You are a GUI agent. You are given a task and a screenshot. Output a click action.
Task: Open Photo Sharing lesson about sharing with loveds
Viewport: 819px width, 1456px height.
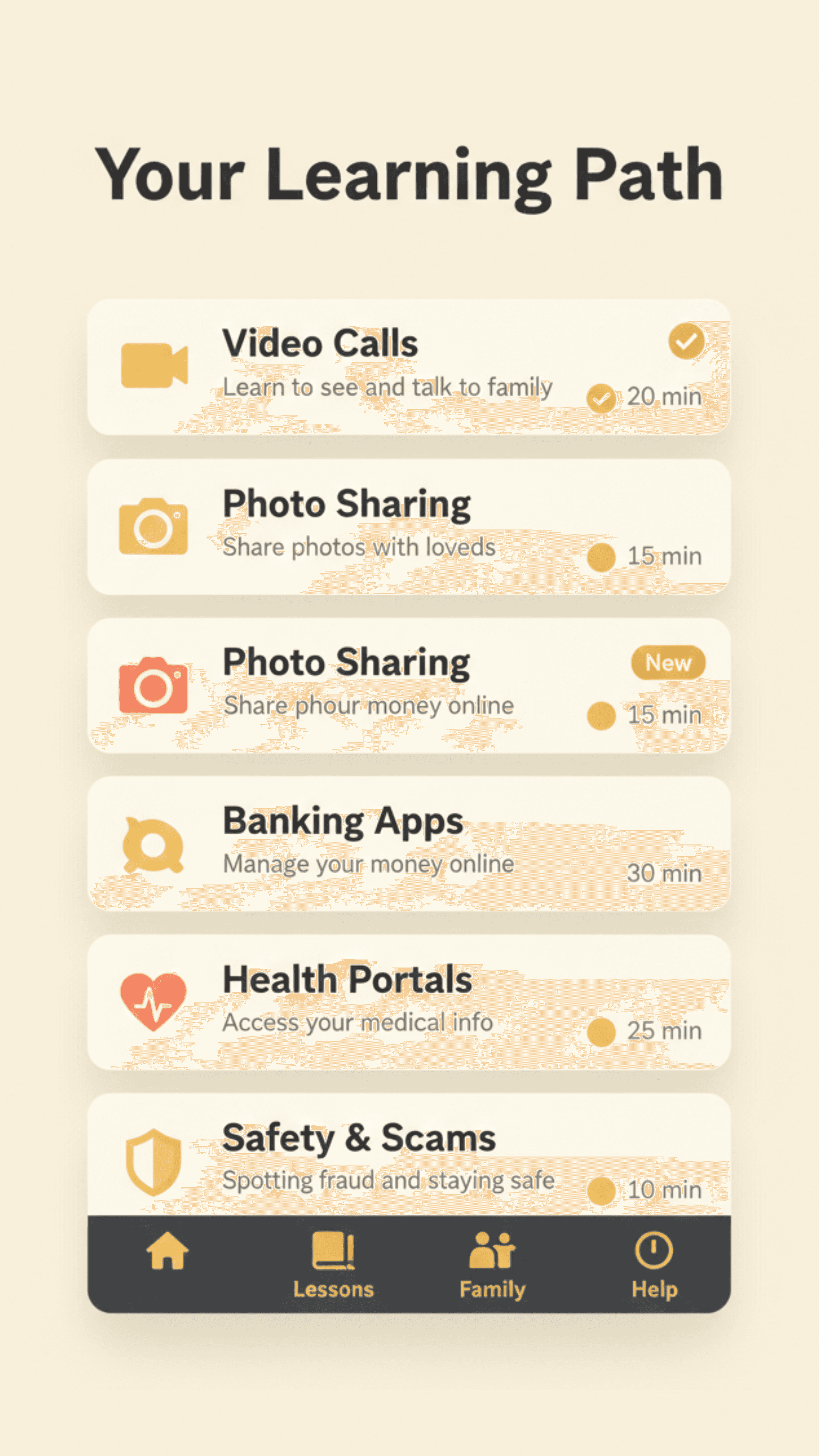click(408, 527)
